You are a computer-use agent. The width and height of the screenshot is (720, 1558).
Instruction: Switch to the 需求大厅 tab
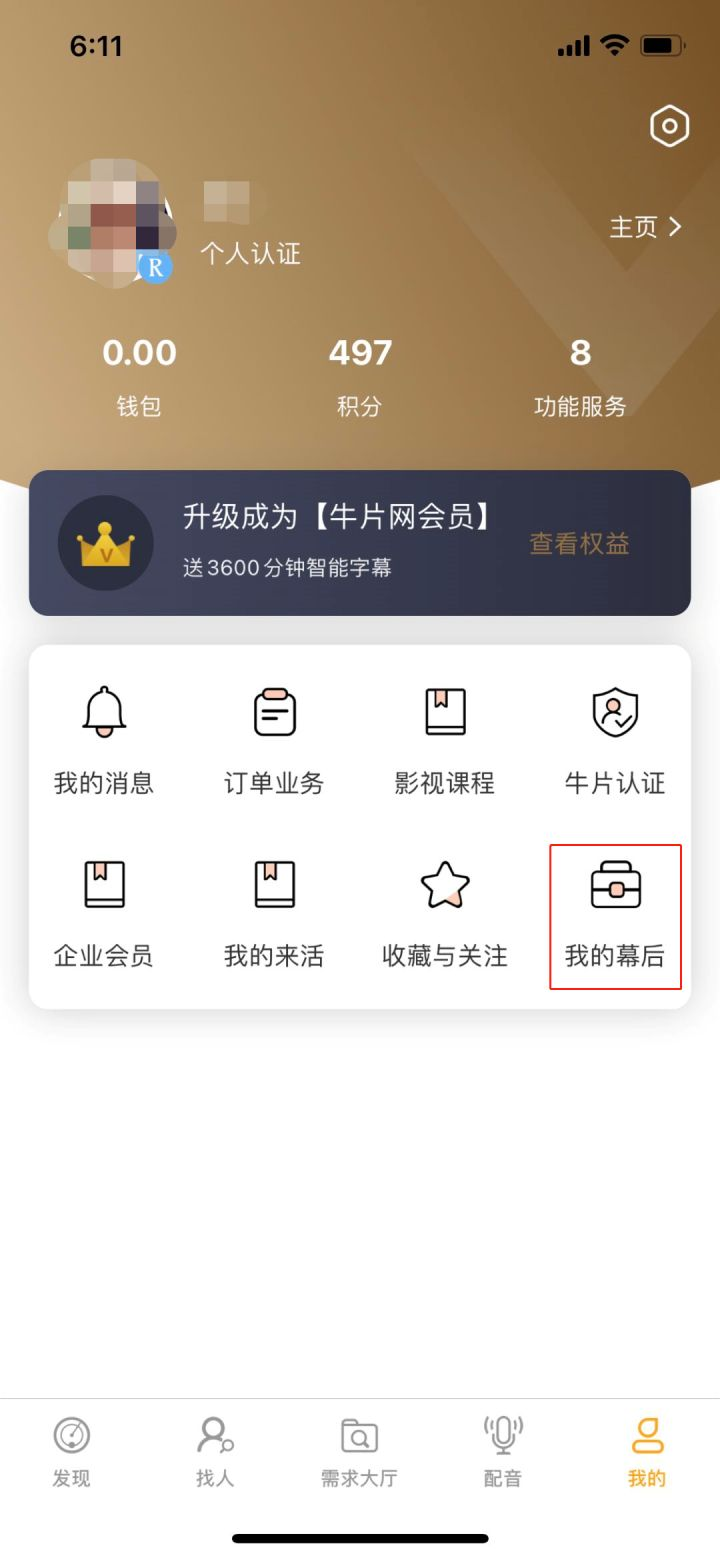pyautogui.click(x=359, y=1450)
